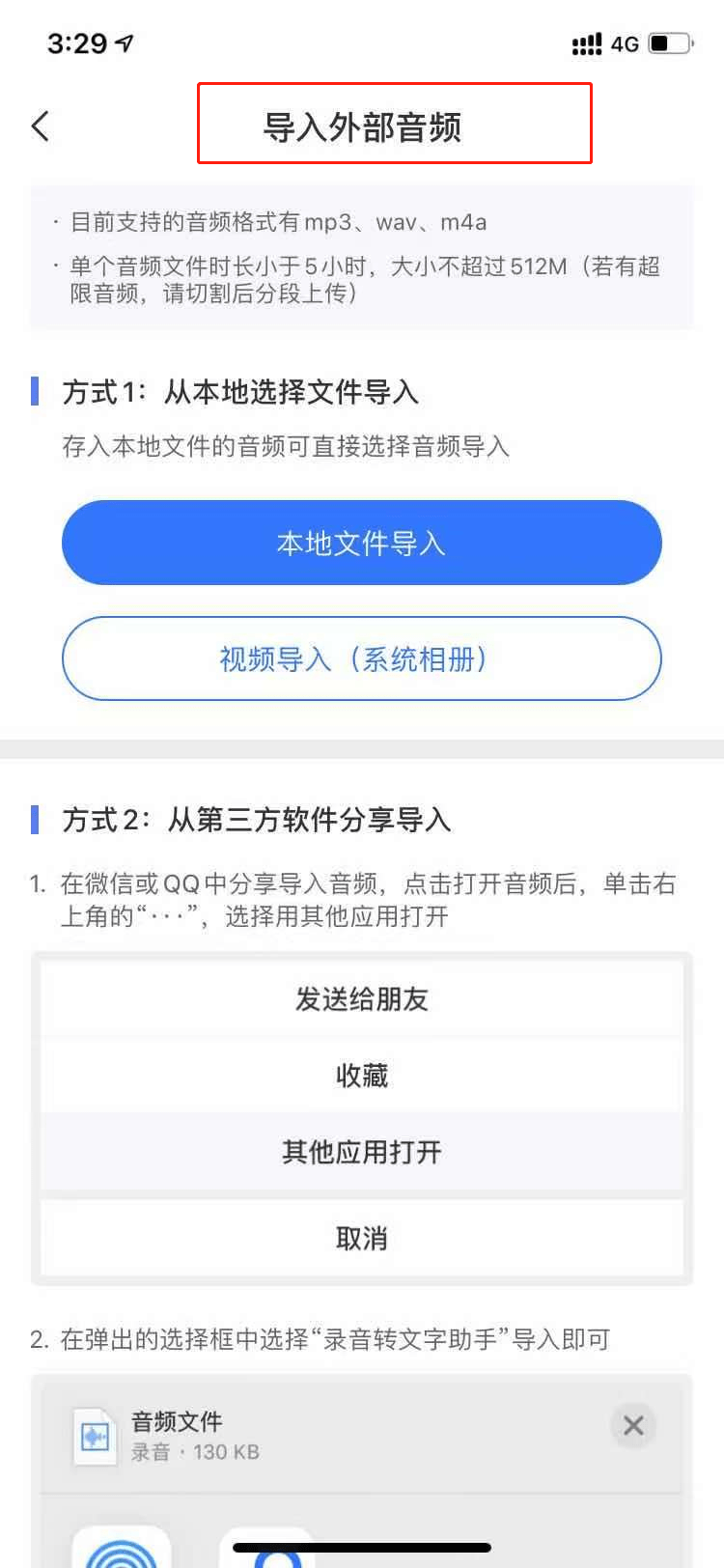The width and height of the screenshot is (724, 1568).
Task: Select 视频导入（系统相册）button
Action: [362, 658]
